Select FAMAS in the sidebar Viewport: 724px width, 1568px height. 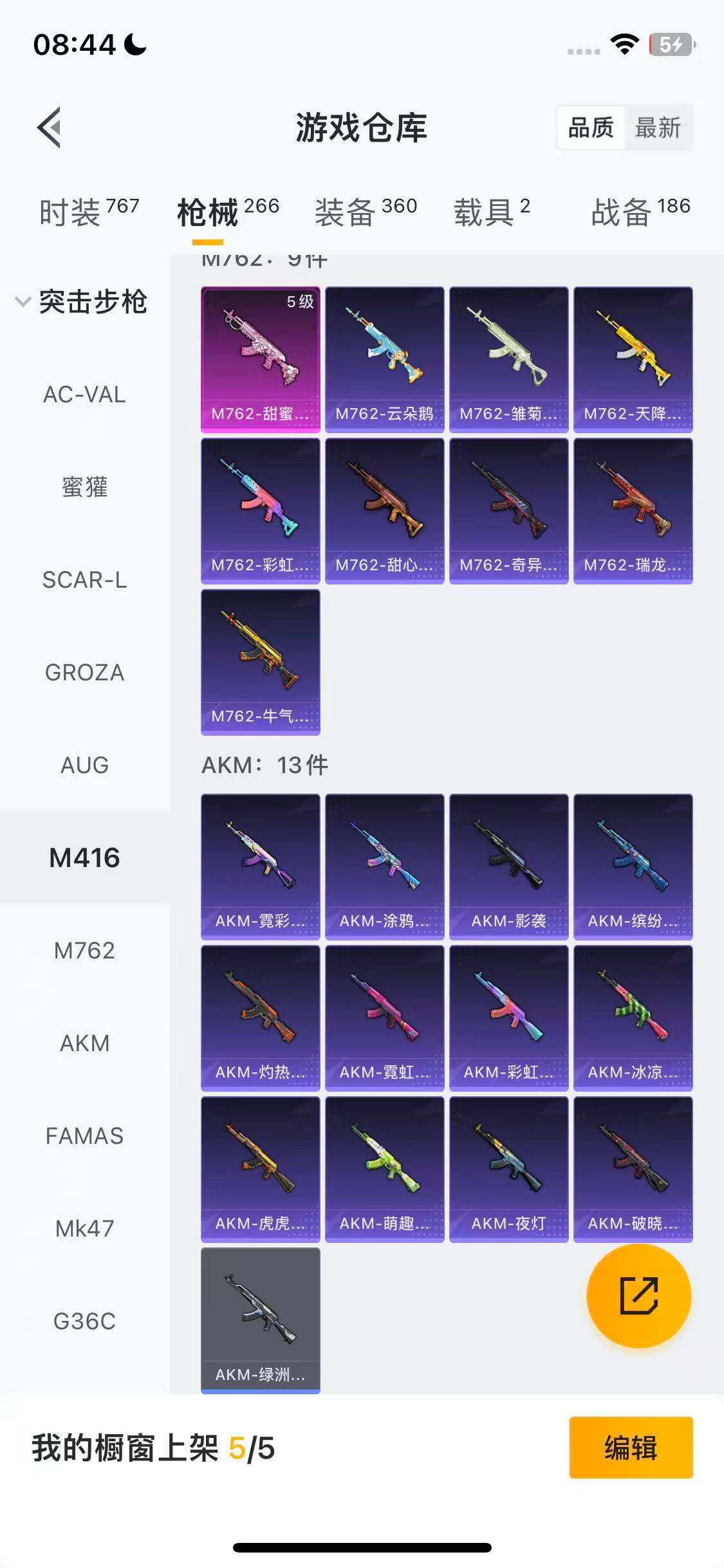pos(84,1135)
